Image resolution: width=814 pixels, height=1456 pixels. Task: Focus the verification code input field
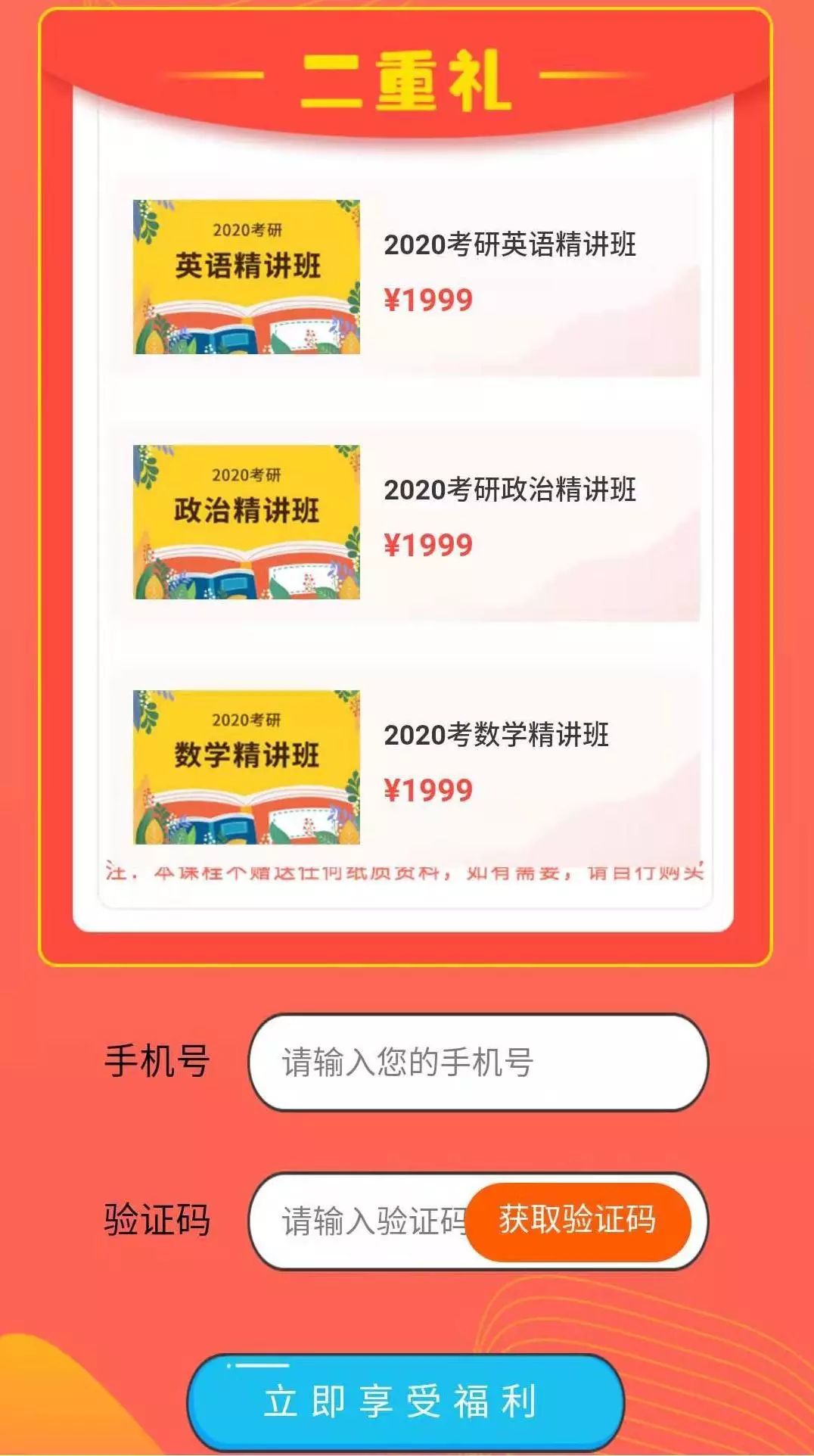point(359,1221)
